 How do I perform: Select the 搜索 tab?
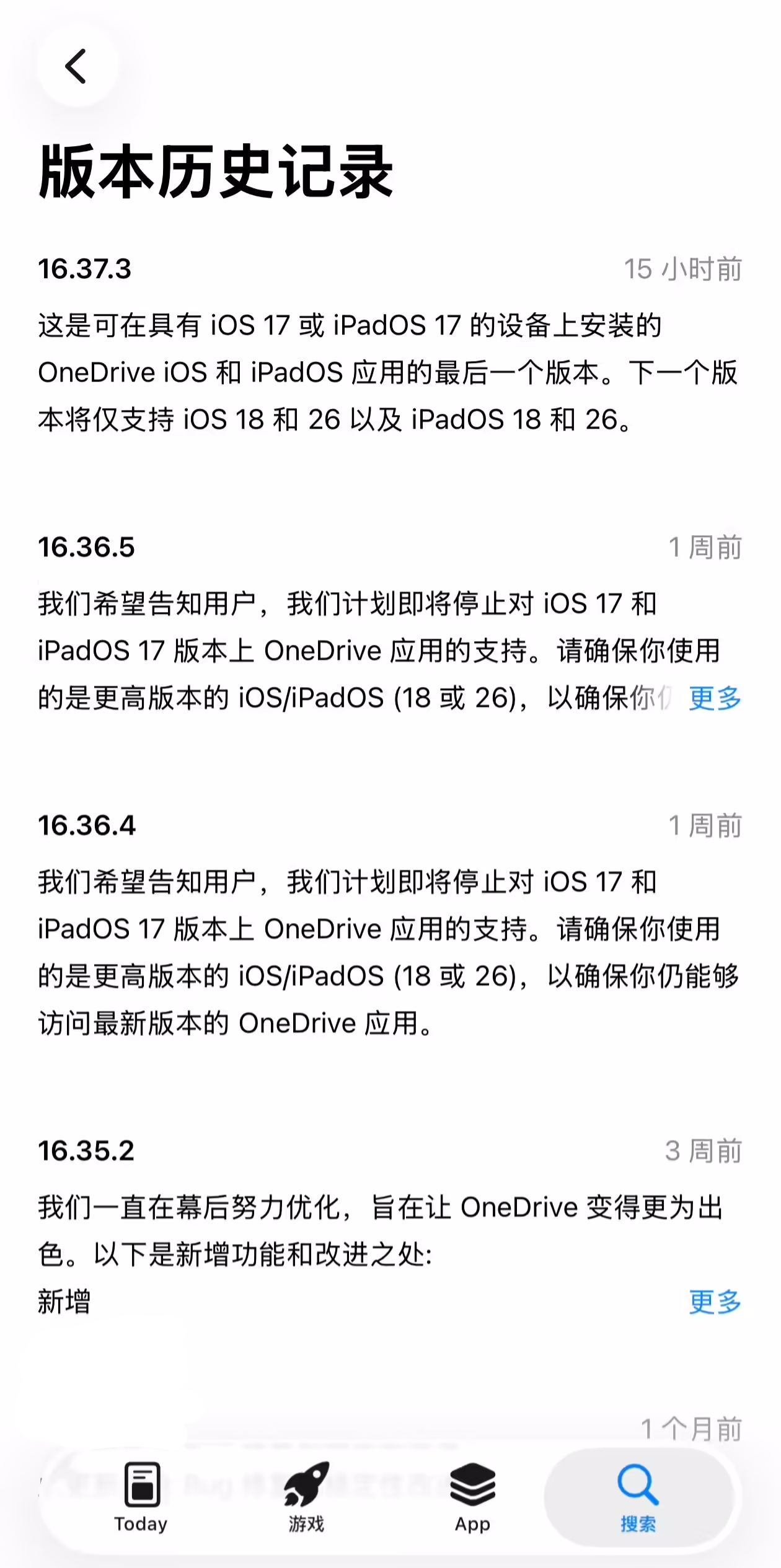638,1496
